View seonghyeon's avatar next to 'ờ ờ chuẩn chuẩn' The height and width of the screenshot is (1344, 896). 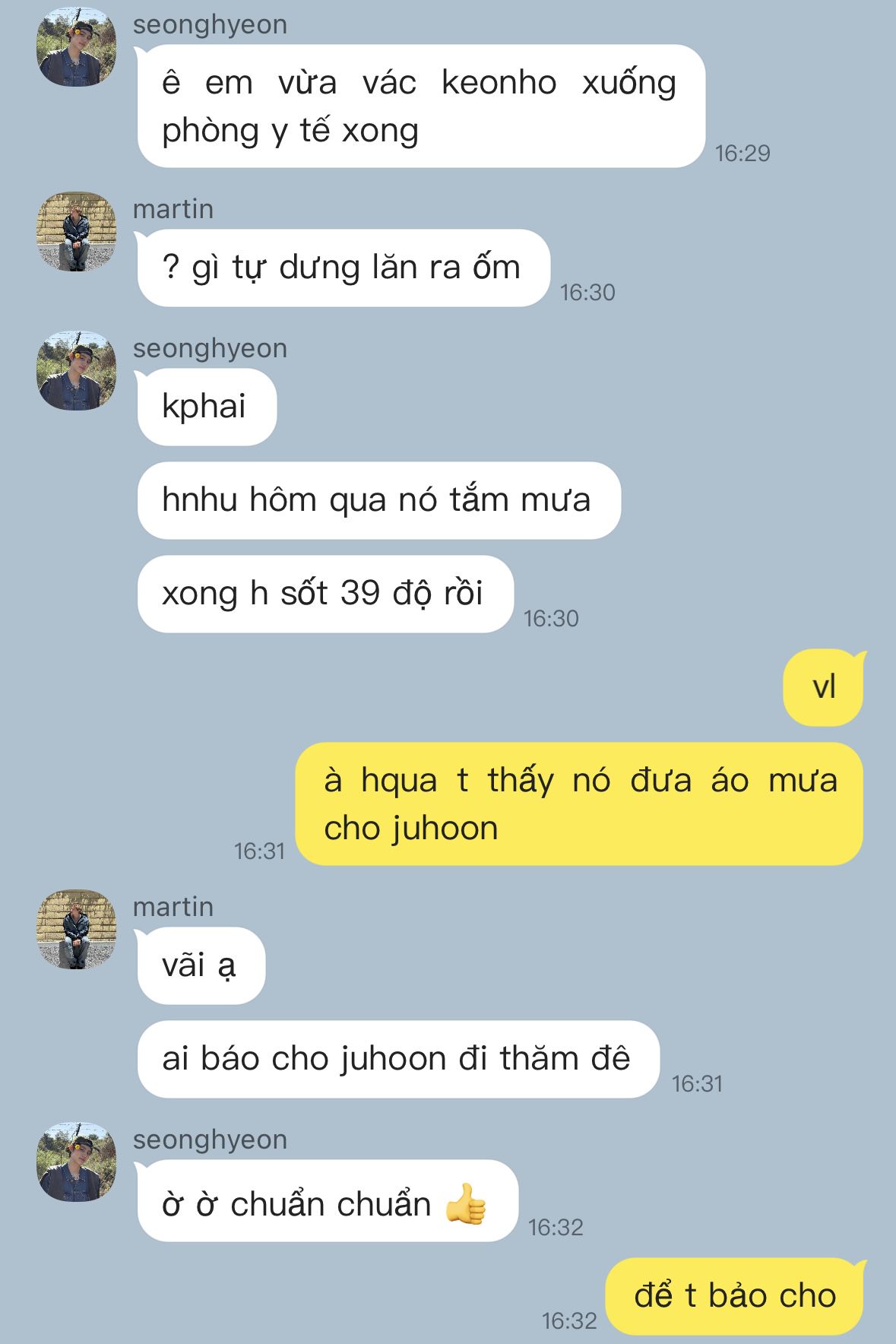[76, 1162]
